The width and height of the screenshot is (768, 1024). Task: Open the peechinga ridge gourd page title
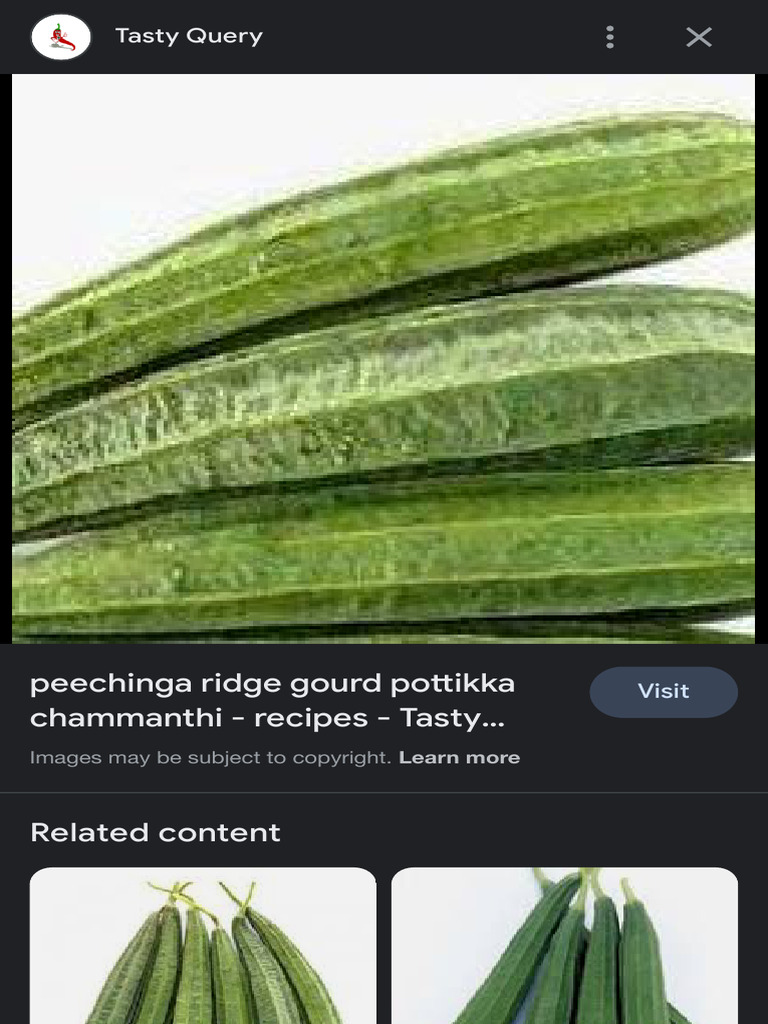[x=272, y=701]
